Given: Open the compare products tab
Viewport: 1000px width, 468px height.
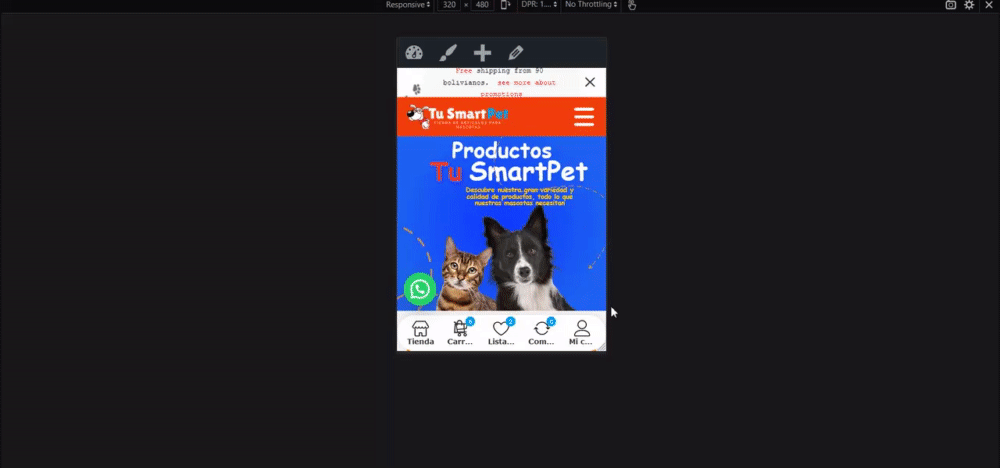Looking at the screenshot, I should point(541,333).
